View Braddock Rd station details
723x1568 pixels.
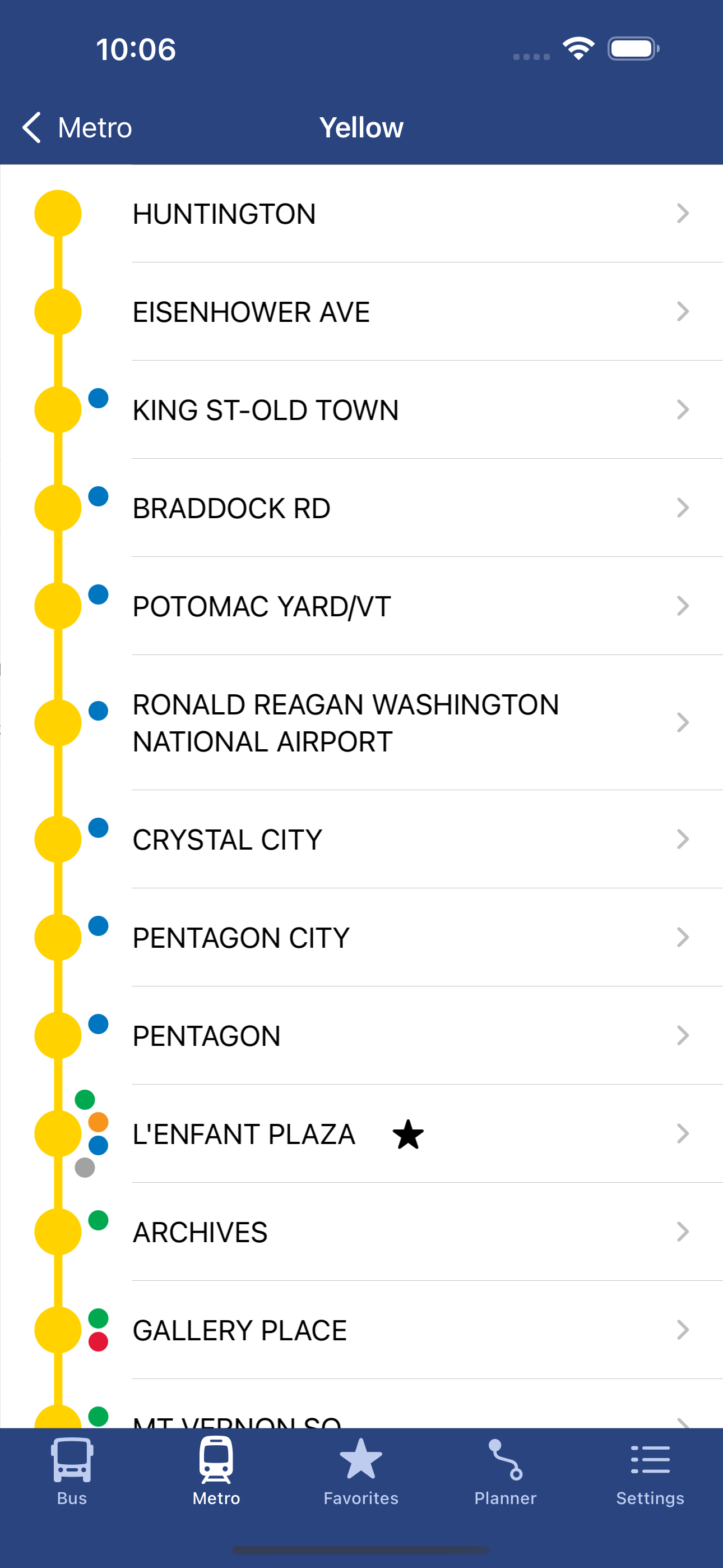(x=361, y=508)
